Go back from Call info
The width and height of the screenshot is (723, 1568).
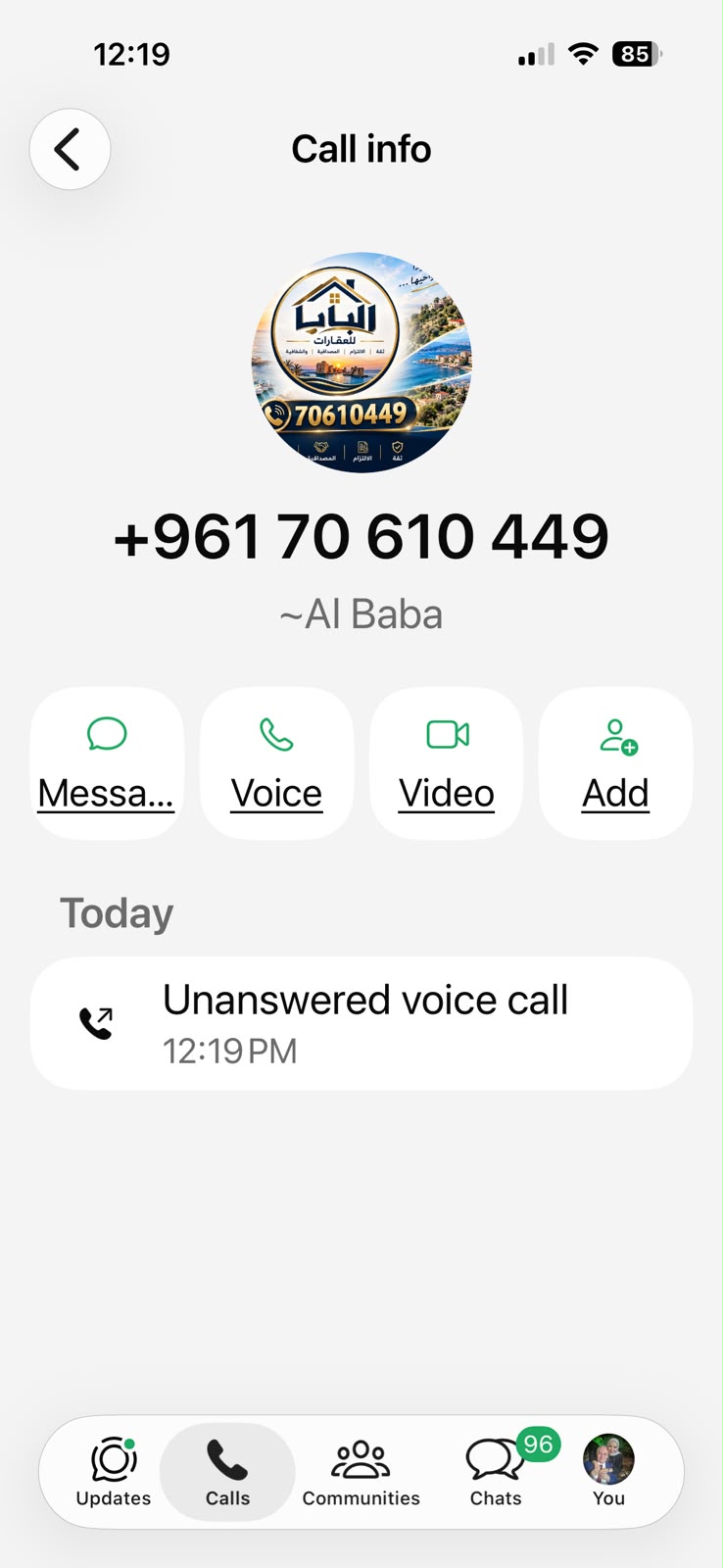(70, 149)
